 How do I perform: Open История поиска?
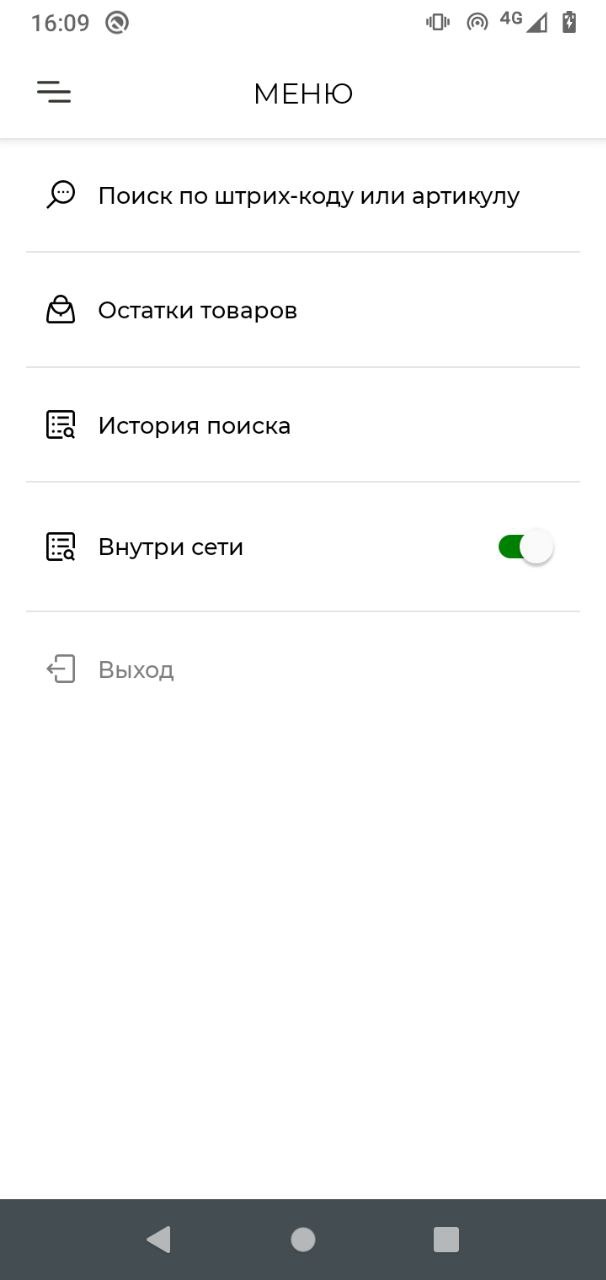(194, 426)
